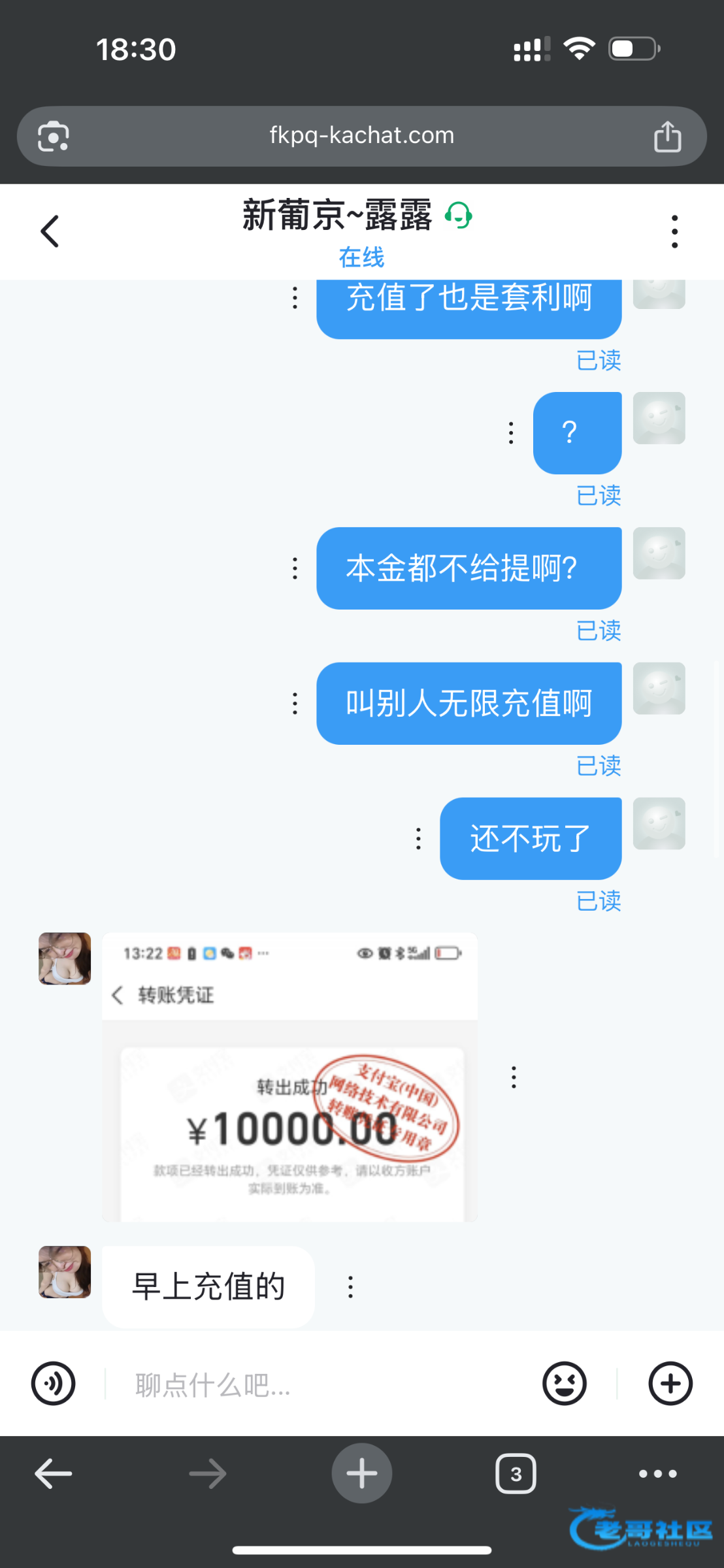
Task: Open the browser more options menu
Action: point(657,1474)
